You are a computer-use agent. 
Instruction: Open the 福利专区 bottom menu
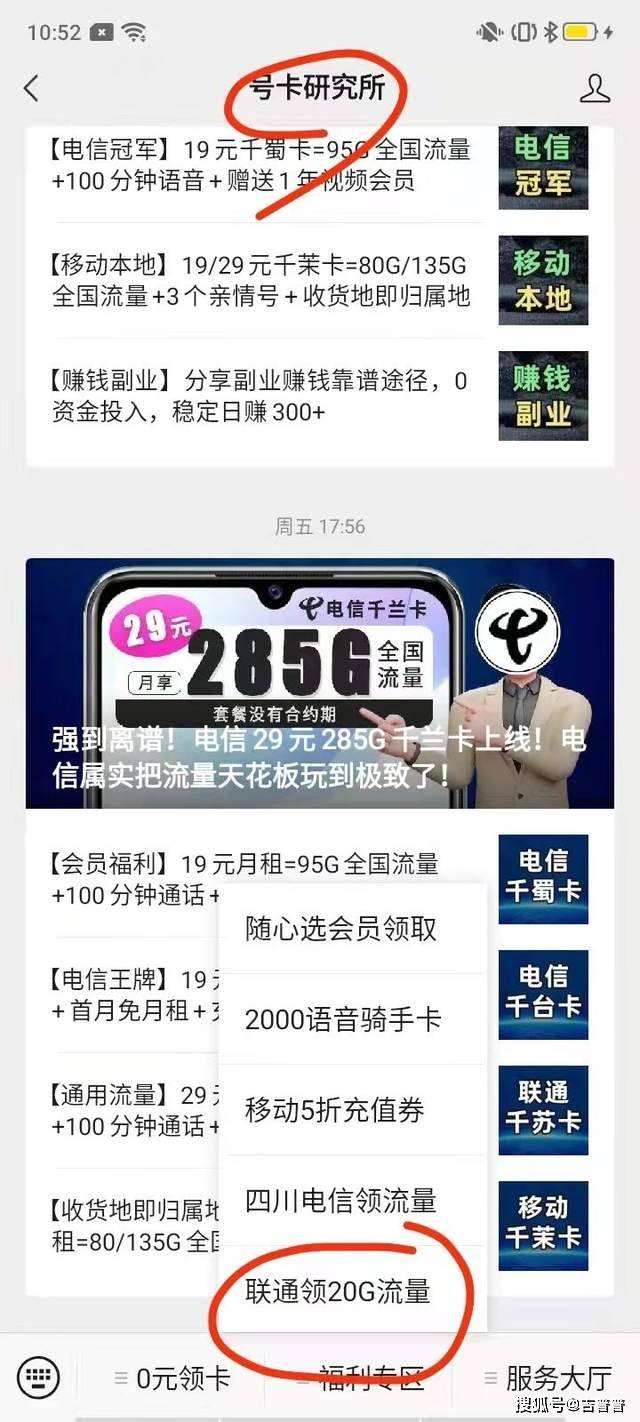(x=362, y=1379)
